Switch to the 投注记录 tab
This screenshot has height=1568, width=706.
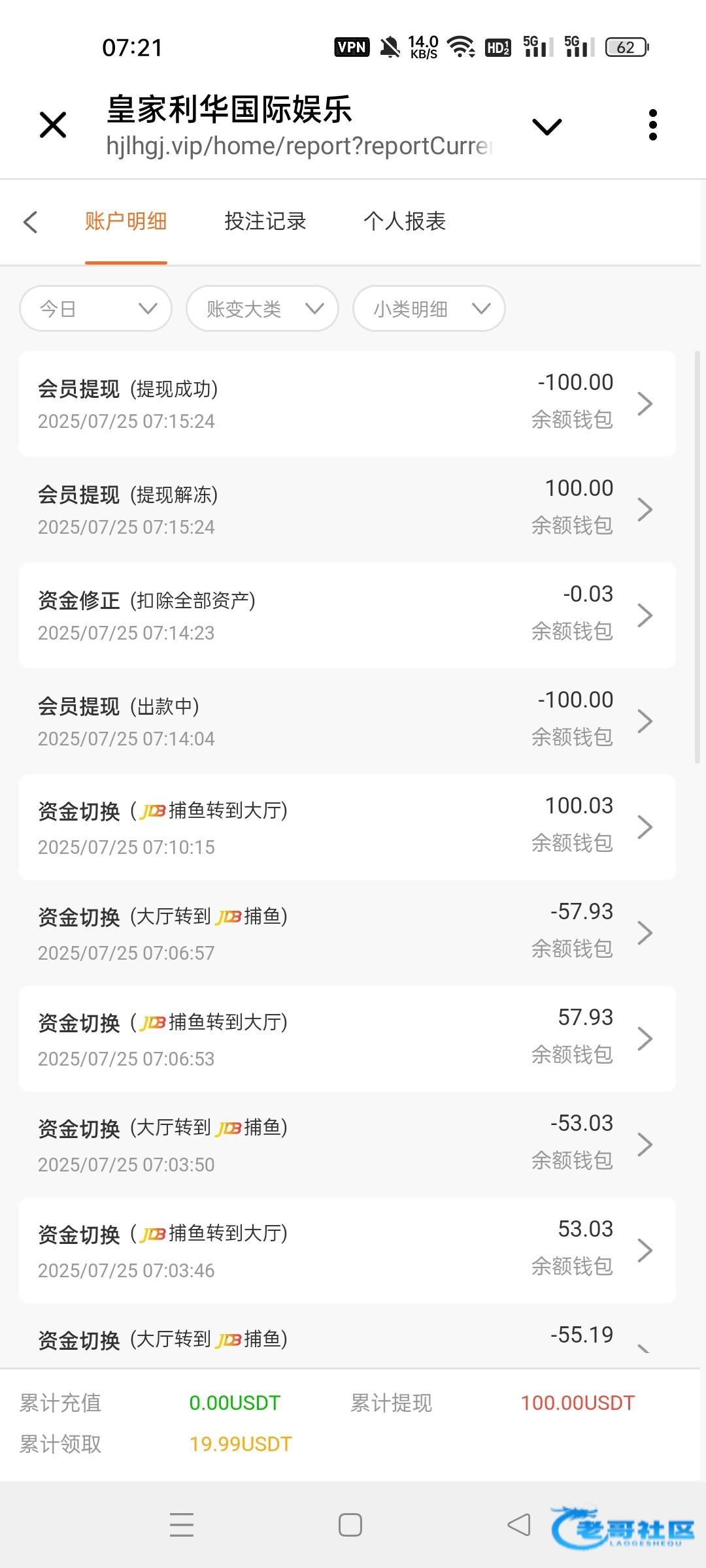coord(265,221)
